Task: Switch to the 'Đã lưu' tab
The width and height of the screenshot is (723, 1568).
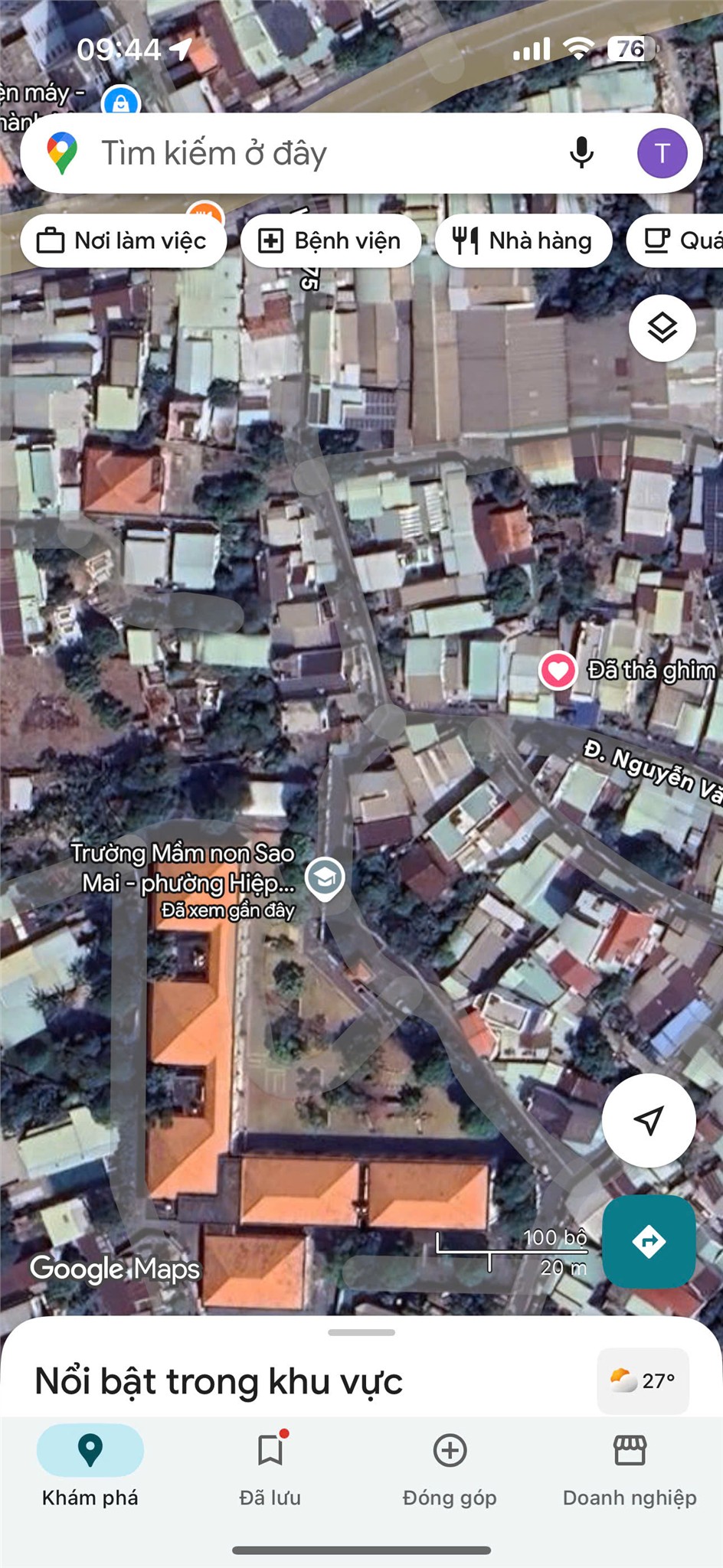Action: 270,1465
